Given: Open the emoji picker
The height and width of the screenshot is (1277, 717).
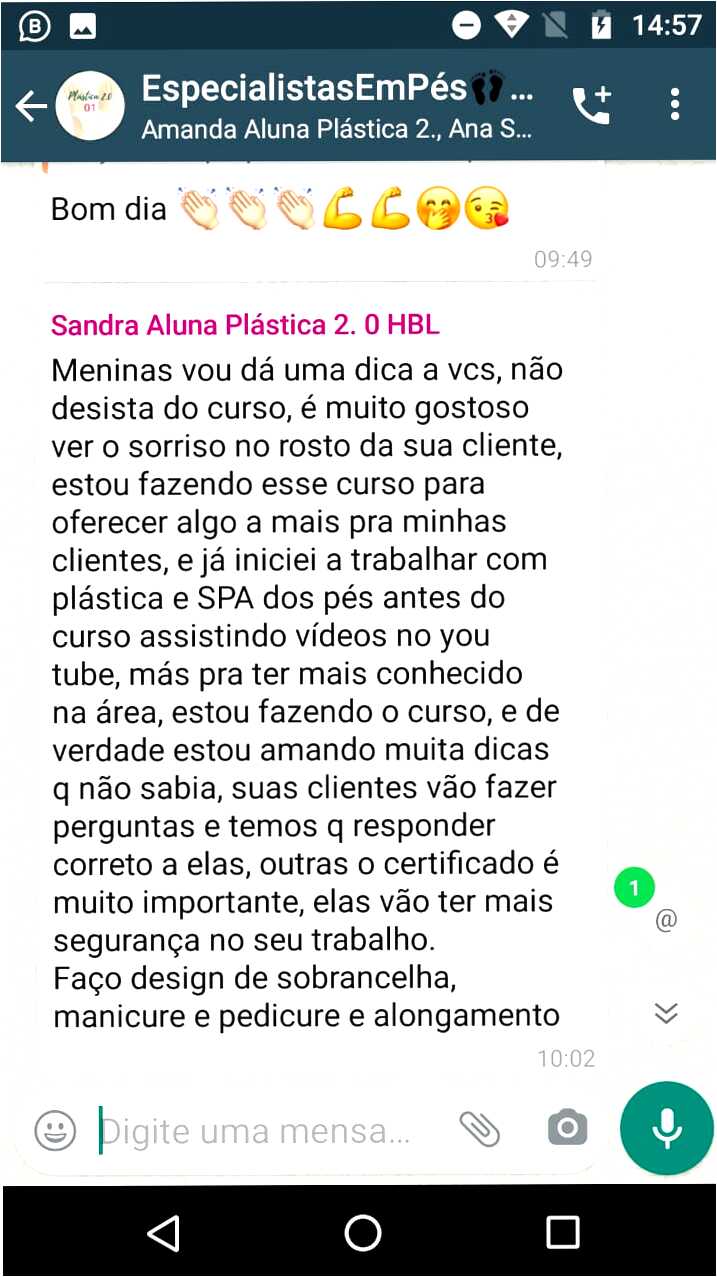Looking at the screenshot, I should click(56, 1131).
